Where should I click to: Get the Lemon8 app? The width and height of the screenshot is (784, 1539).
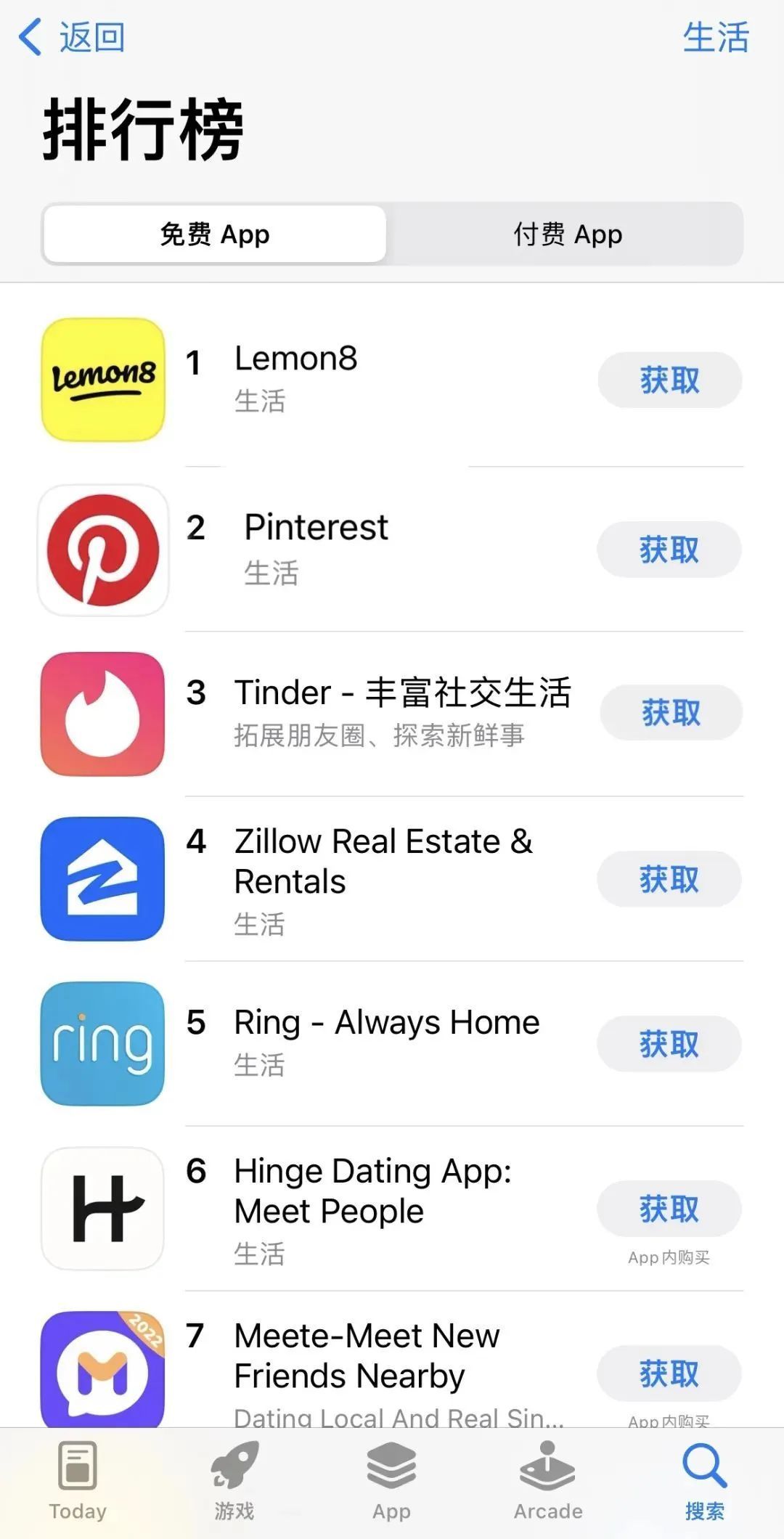coord(669,380)
